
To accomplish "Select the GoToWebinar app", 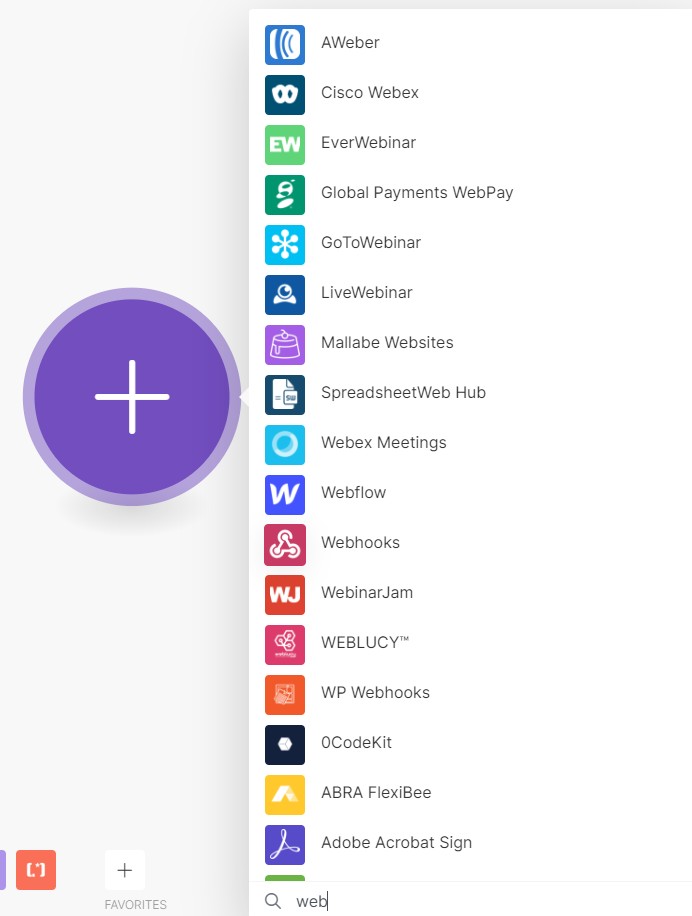I will [x=370, y=243].
